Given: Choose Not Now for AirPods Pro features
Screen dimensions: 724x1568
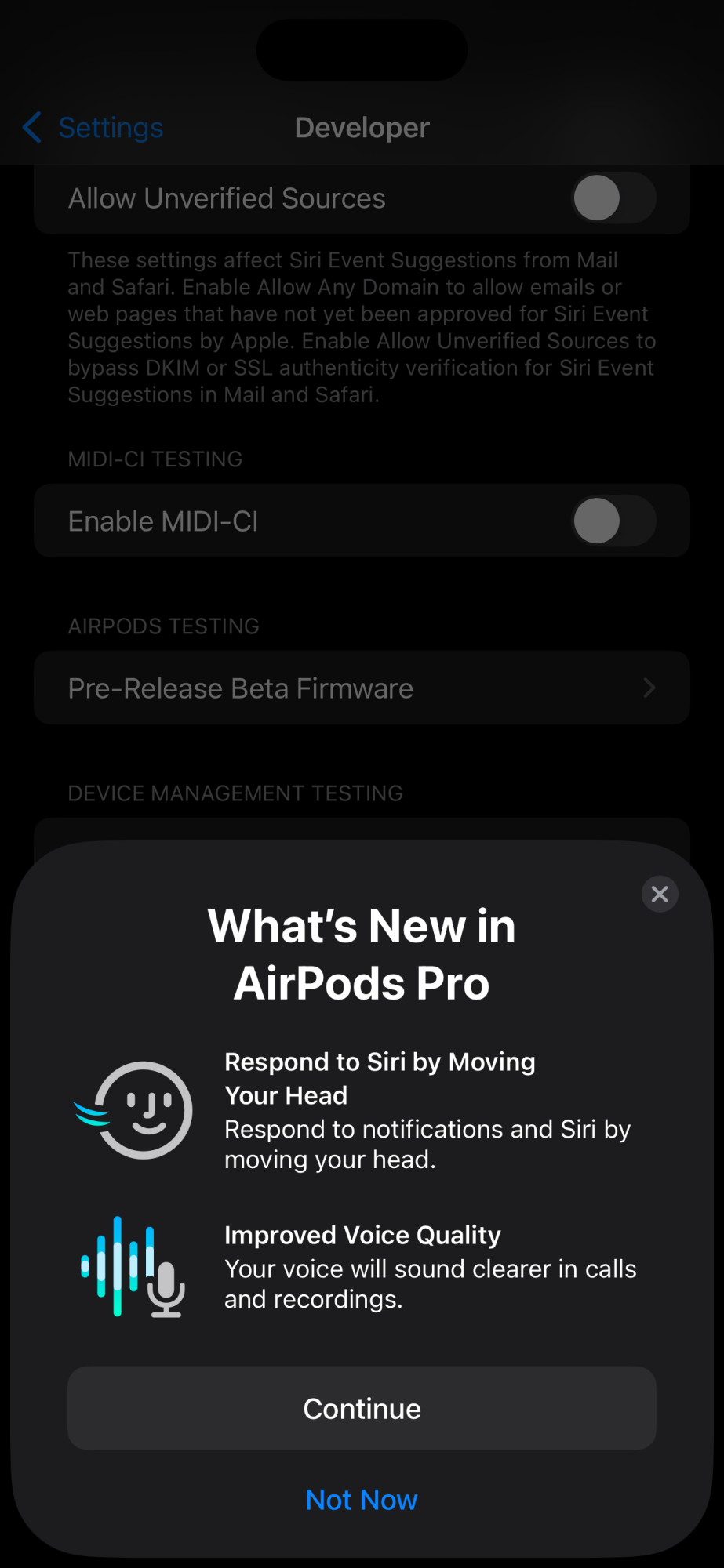Looking at the screenshot, I should click(x=362, y=1500).
